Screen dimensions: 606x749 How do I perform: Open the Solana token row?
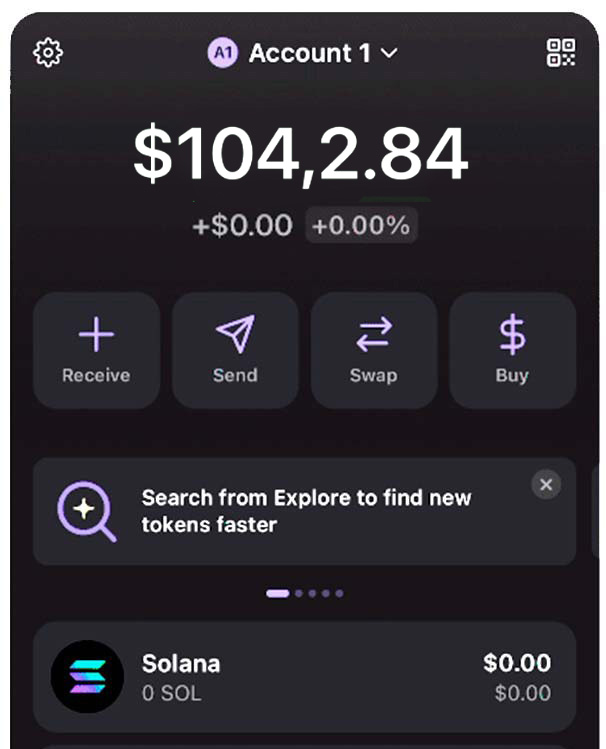(304, 676)
